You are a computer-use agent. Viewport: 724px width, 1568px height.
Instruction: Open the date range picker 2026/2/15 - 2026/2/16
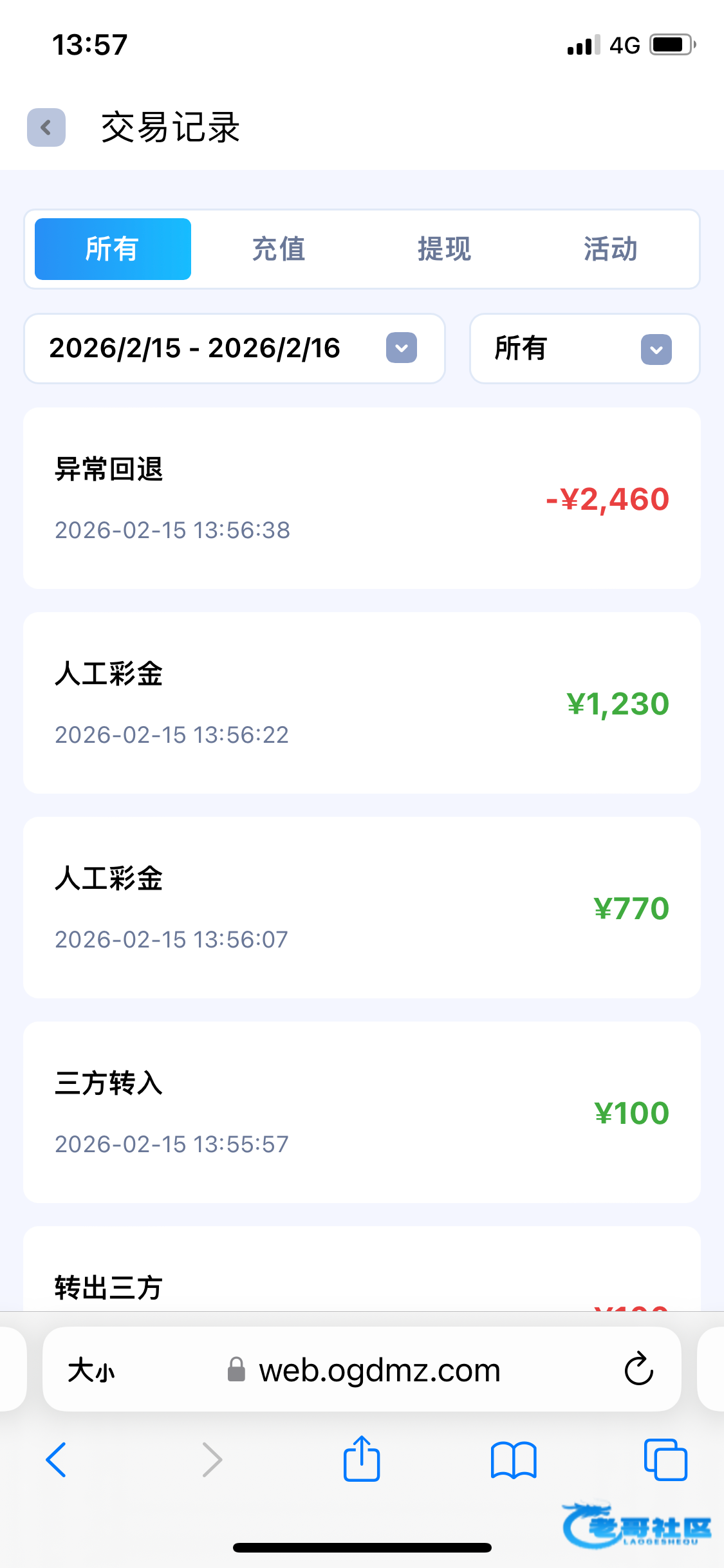tap(234, 348)
